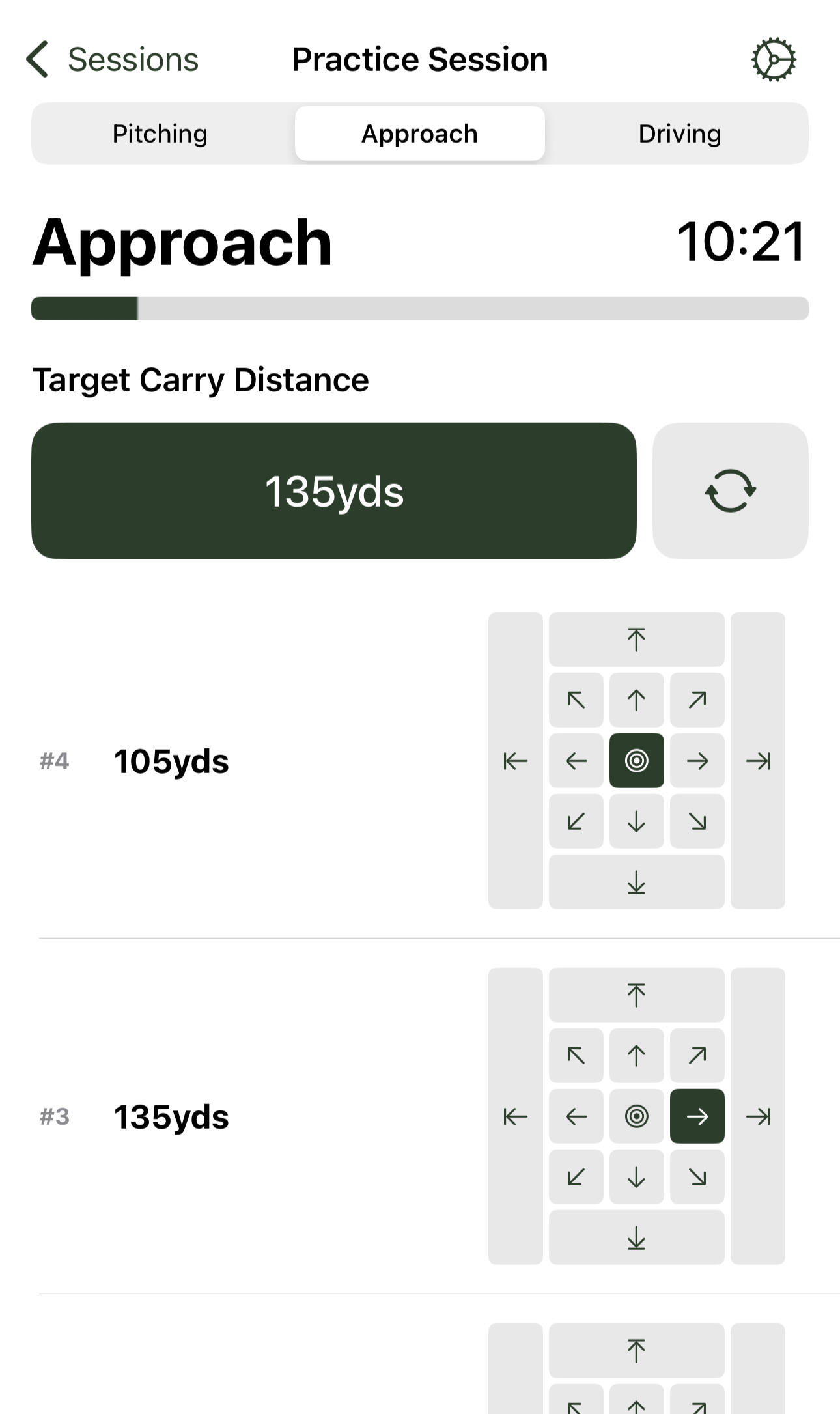
Task: Mark shot #3 as short left
Action: click(576, 1177)
